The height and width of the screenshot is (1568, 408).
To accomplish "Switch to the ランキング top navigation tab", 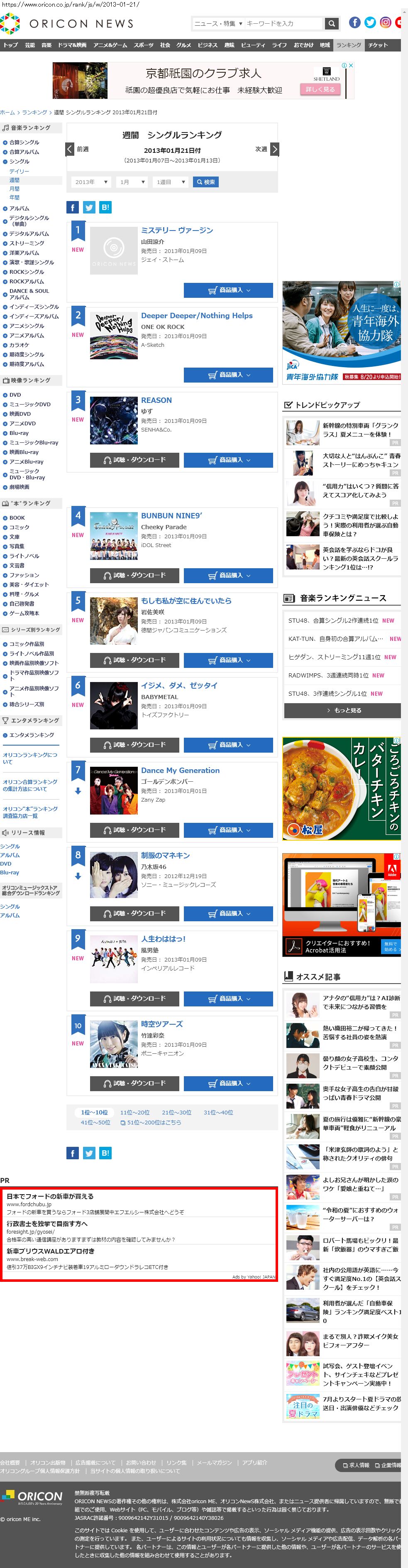I will [x=348, y=45].
